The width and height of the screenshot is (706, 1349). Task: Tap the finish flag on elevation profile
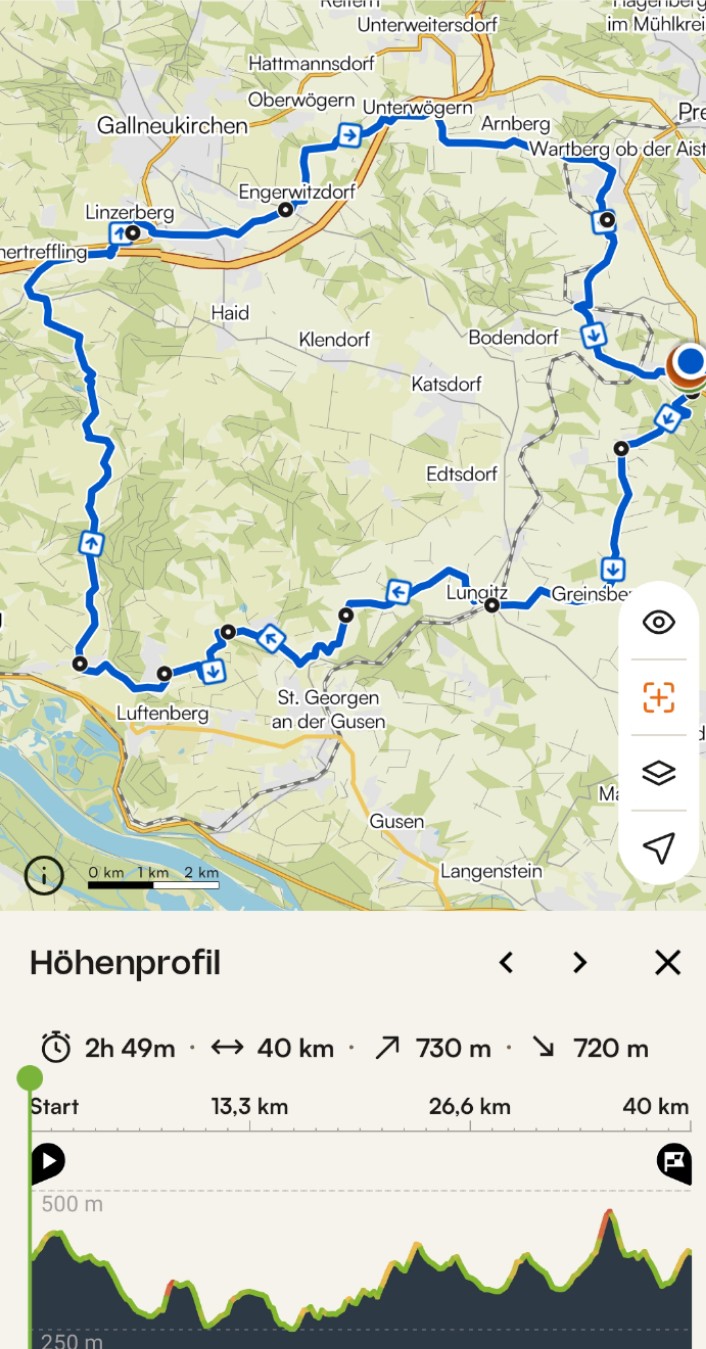tap(674, 1161)
